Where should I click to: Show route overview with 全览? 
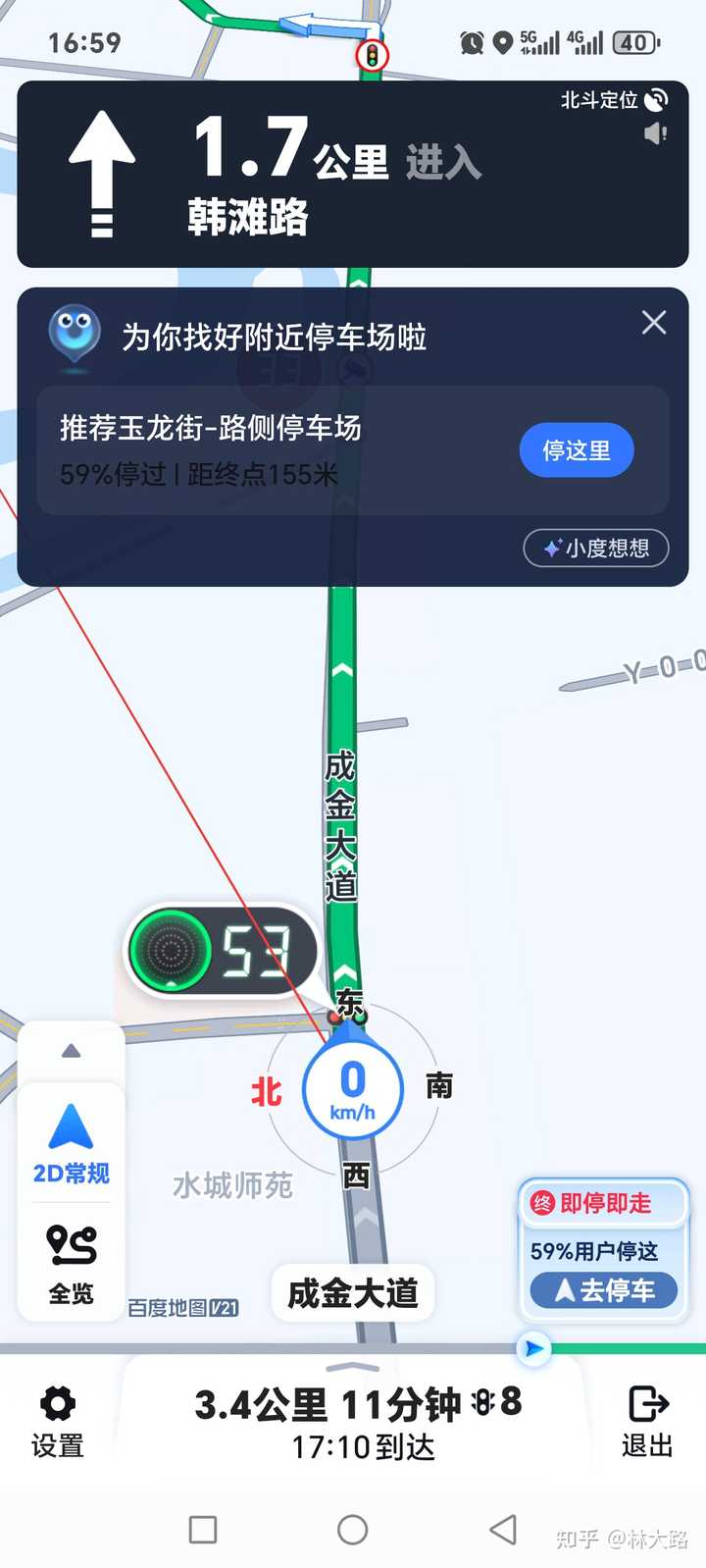coord(72,1265)
